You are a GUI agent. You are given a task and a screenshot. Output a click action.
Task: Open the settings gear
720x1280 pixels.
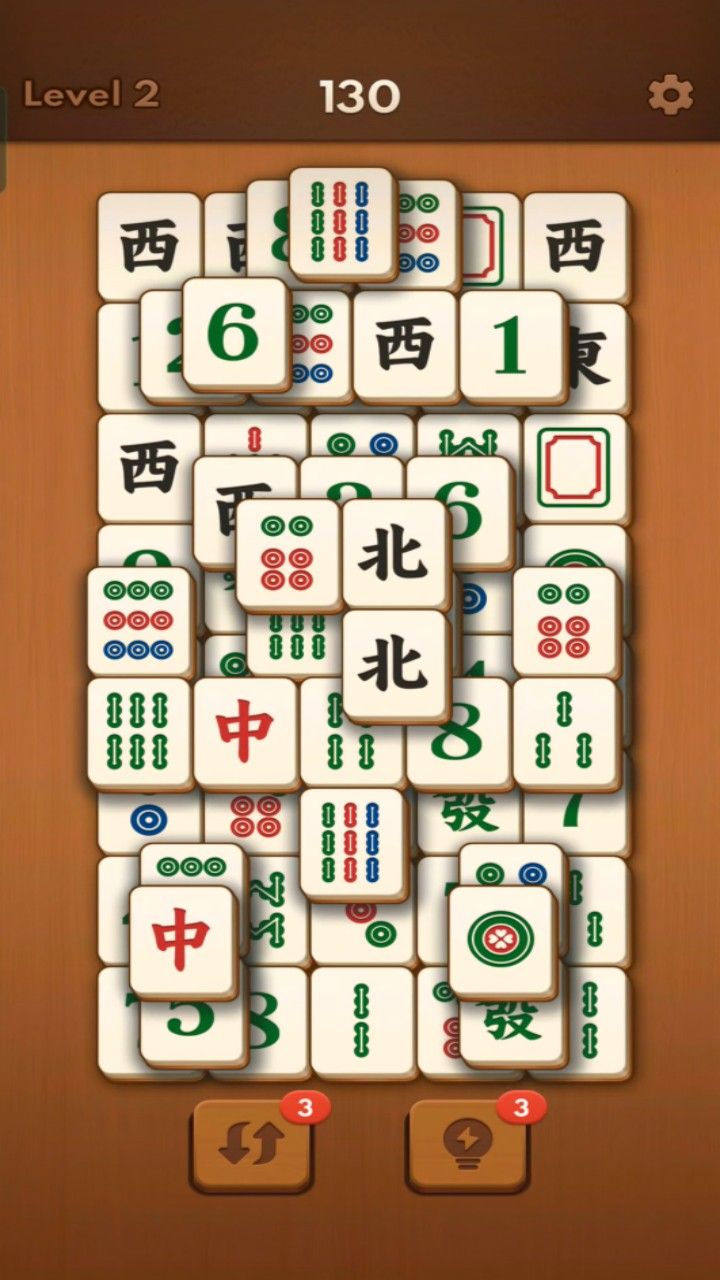point(670,96)
